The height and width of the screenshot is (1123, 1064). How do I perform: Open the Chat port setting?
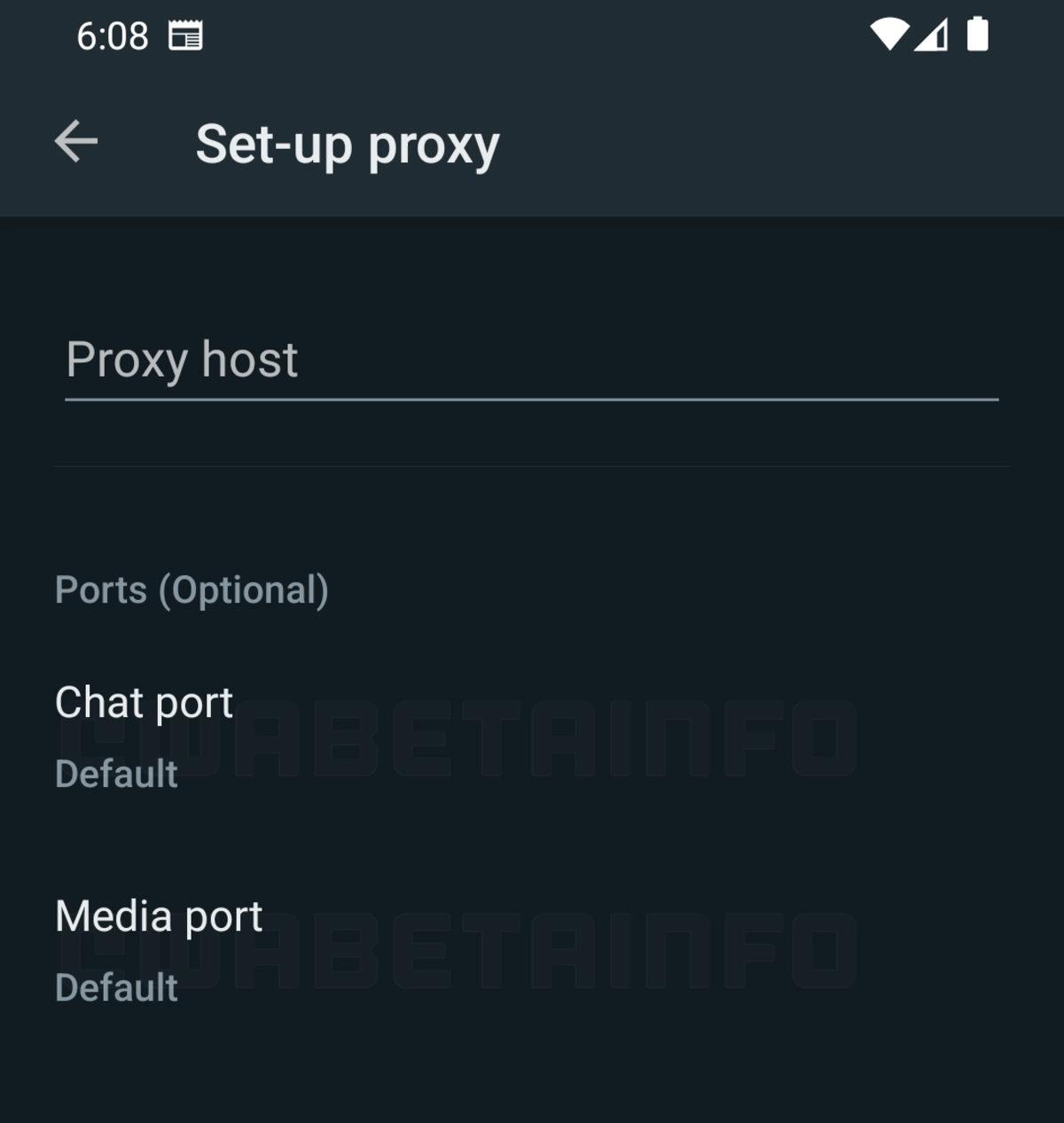(145, 736)
